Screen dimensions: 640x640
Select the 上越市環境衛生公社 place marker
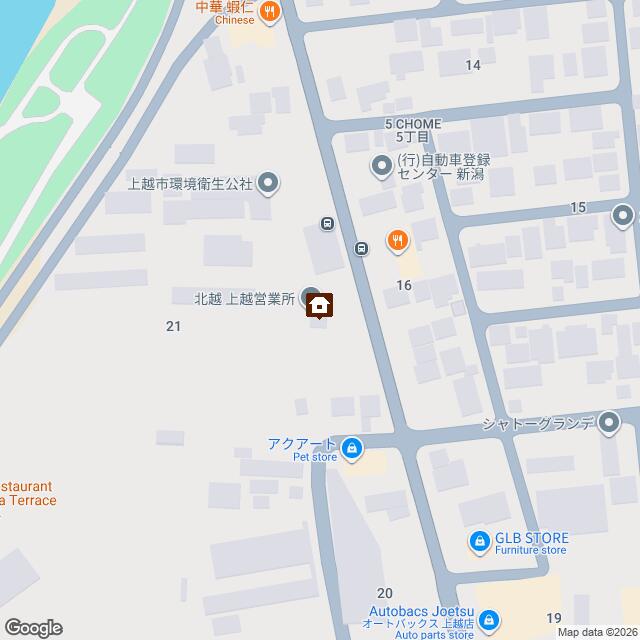point(267,183)
